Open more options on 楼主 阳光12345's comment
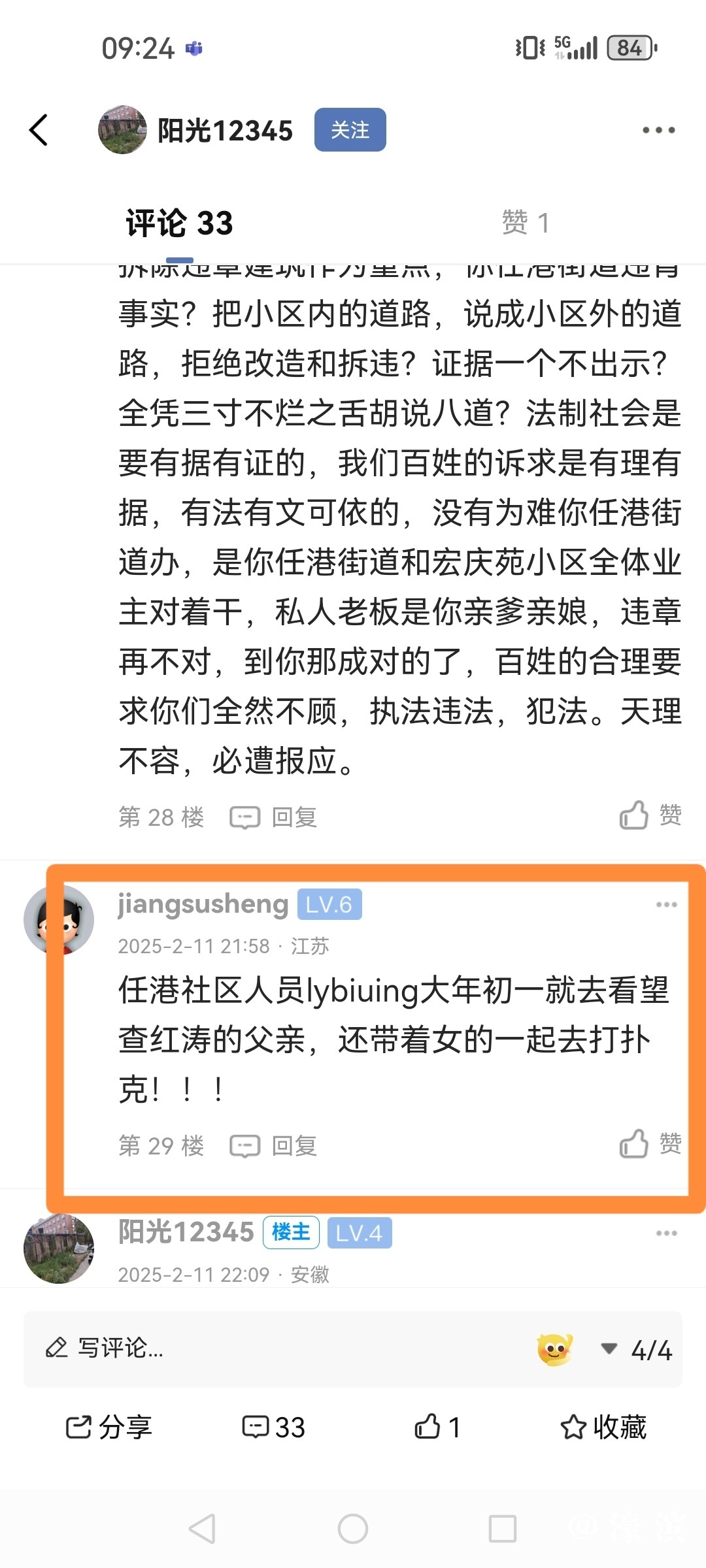This screenshot has width=706, height=1568. pyautogui.click(x=666, y=1233)
